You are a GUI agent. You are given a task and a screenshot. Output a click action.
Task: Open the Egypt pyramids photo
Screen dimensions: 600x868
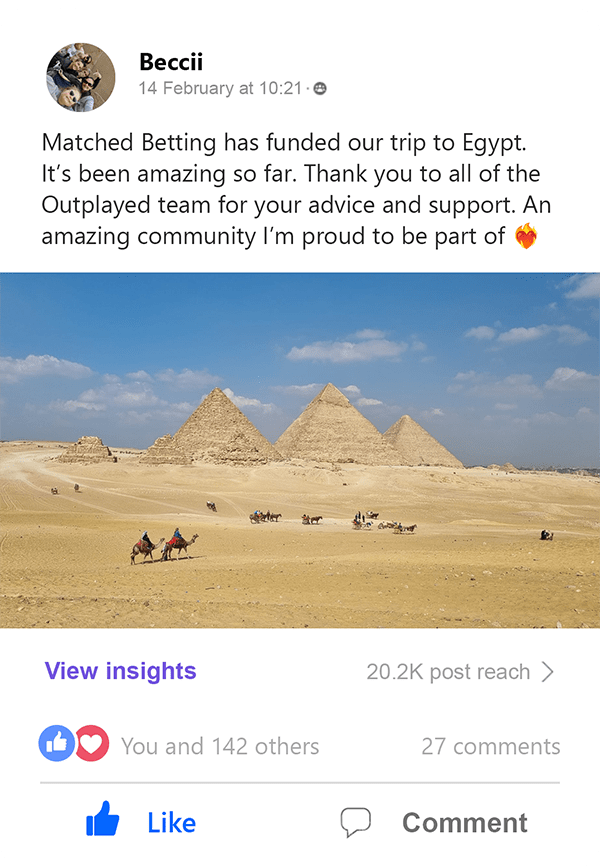[300, 450]
